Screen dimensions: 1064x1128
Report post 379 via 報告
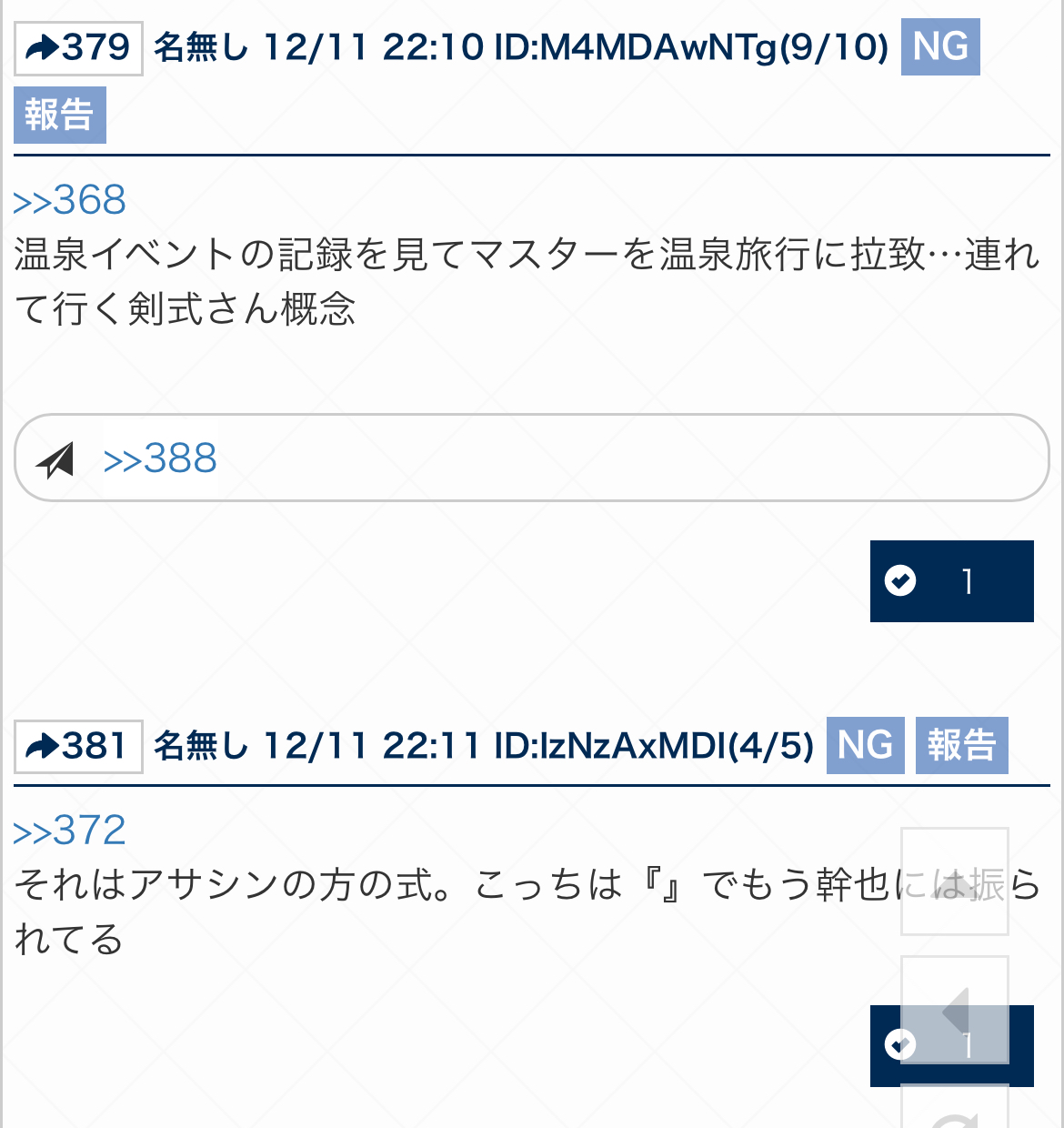[59, 116]
